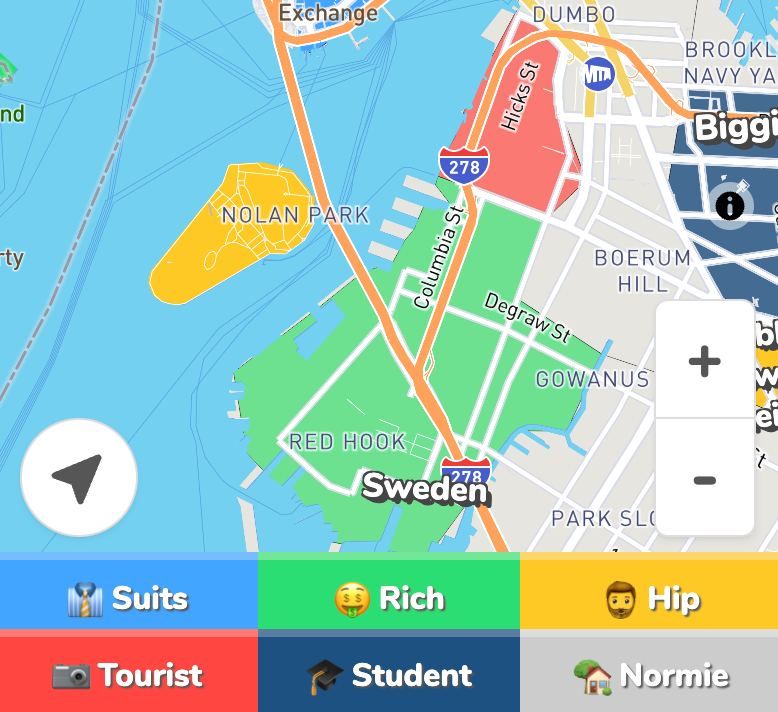Select the Hip category

point(649,598)
